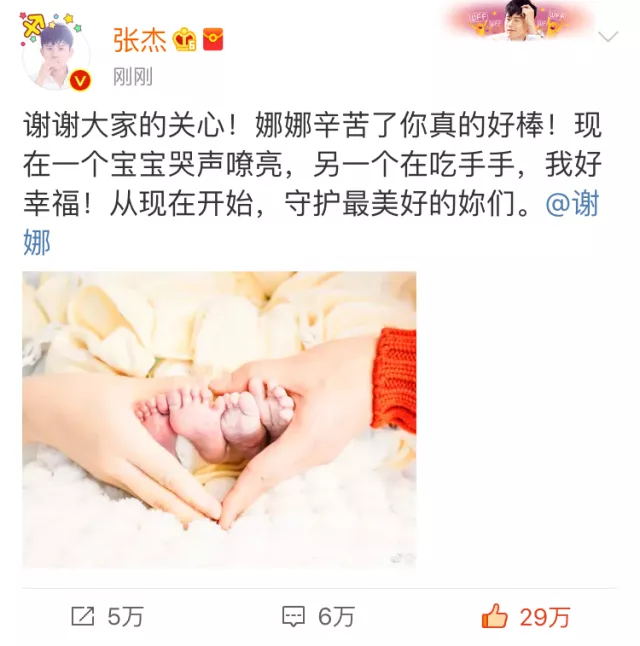
Task: Like the post with 29万 likes
Action: [x=526, y=616]
